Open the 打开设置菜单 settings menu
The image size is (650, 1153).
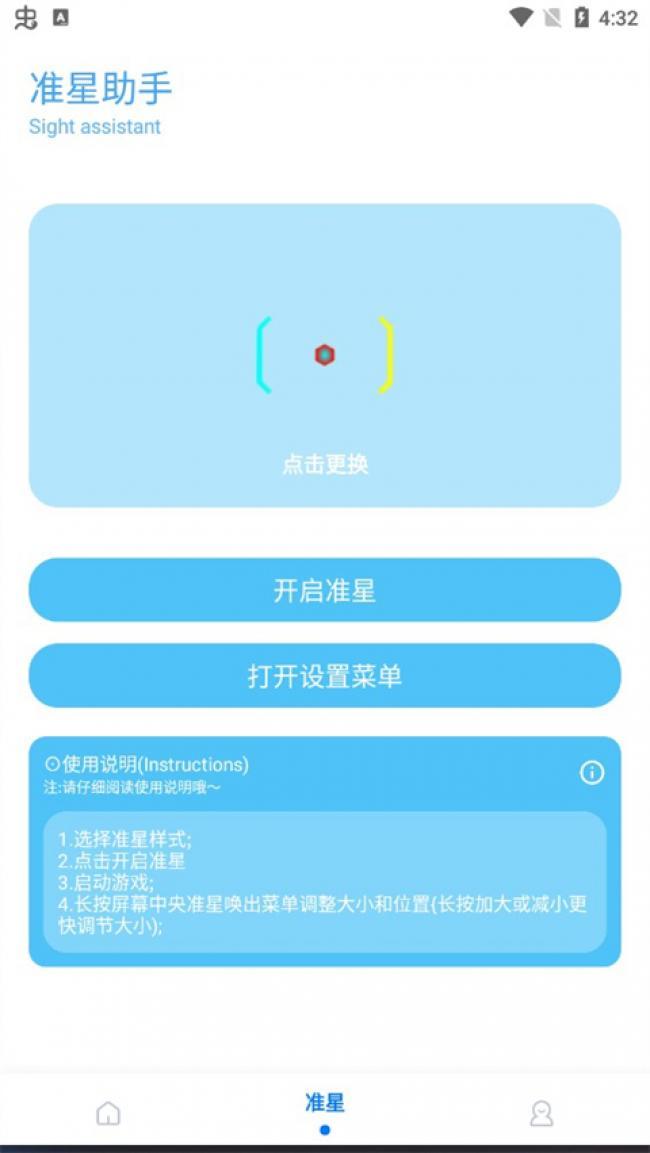324,676
